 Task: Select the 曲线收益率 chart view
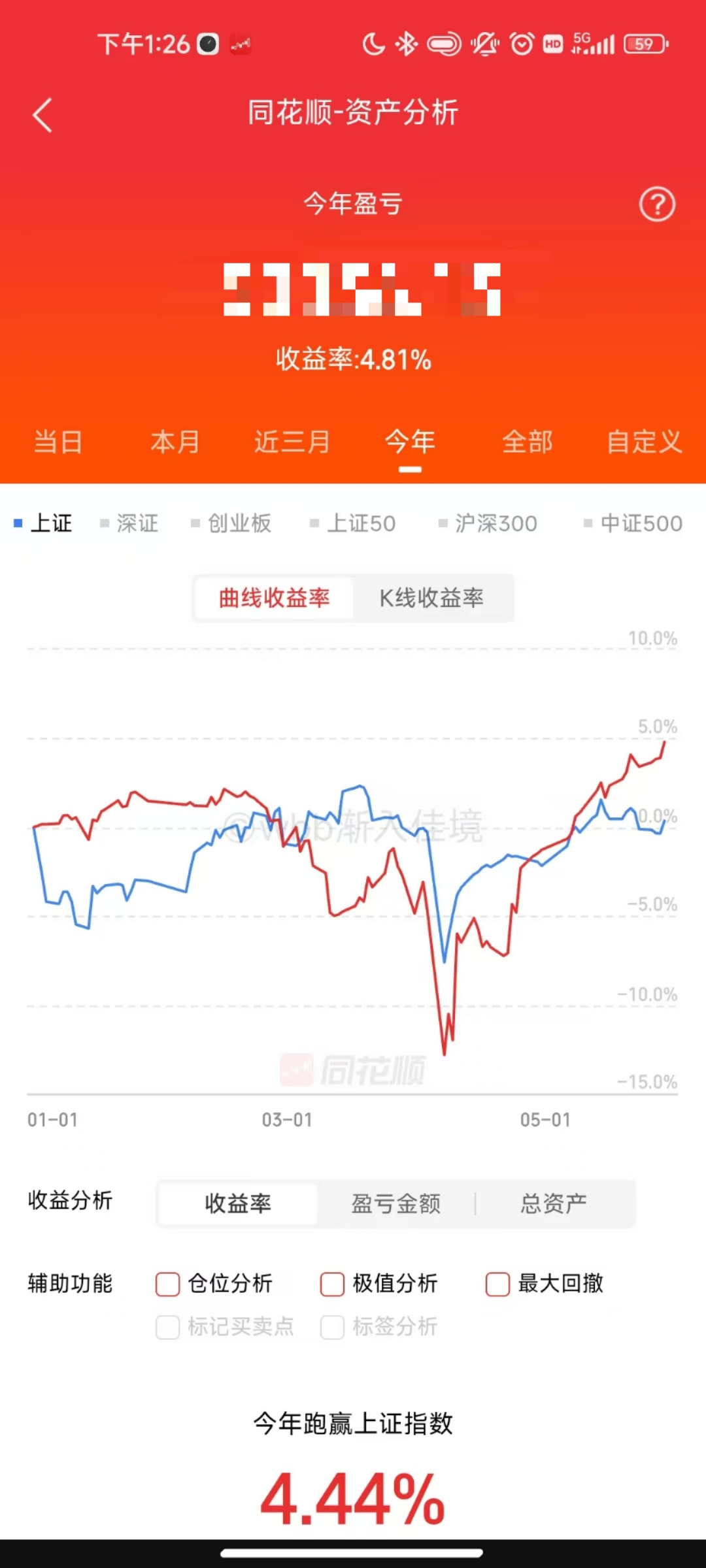(x=275, y=598)
